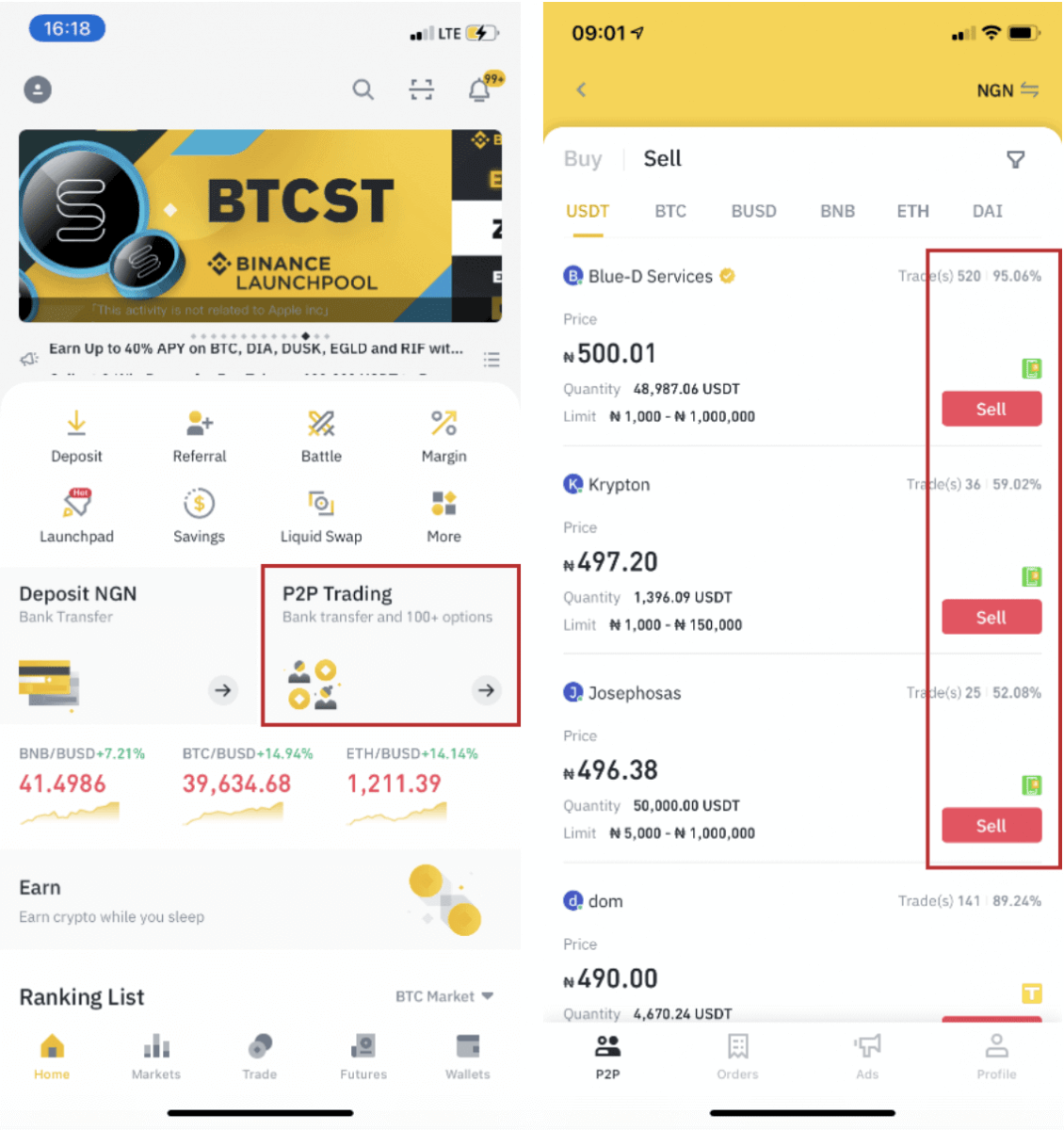Viewport: 1064px width, 1130px height.
Task: Expand the BTC Market dropdown
Action: pos(444,996)
